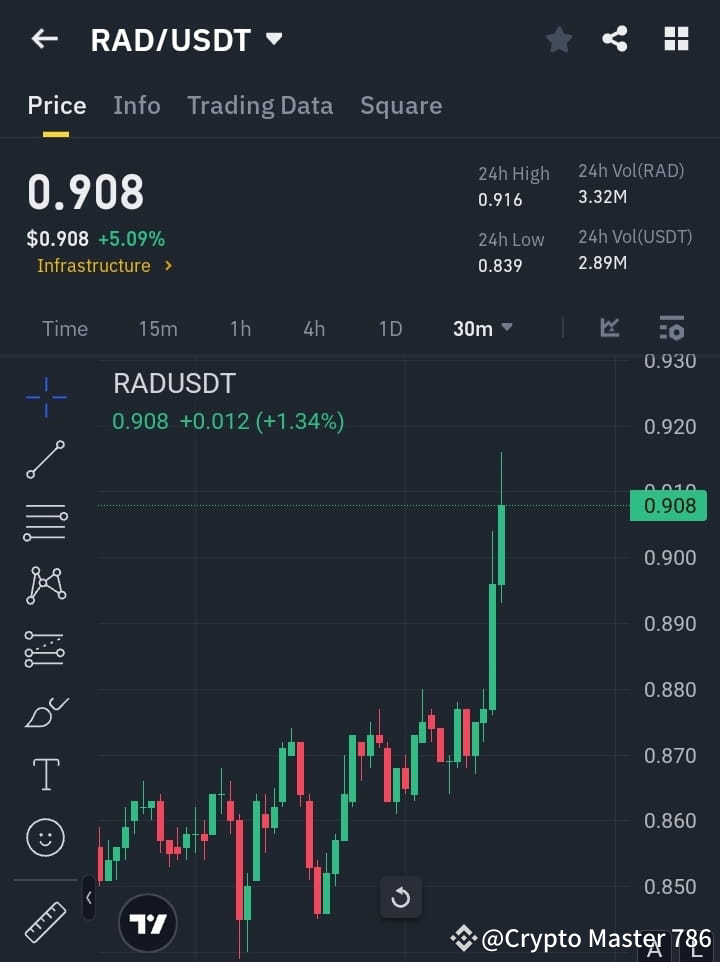
Task: Select the brush drawing tool
Action: (x=45, y=711)
